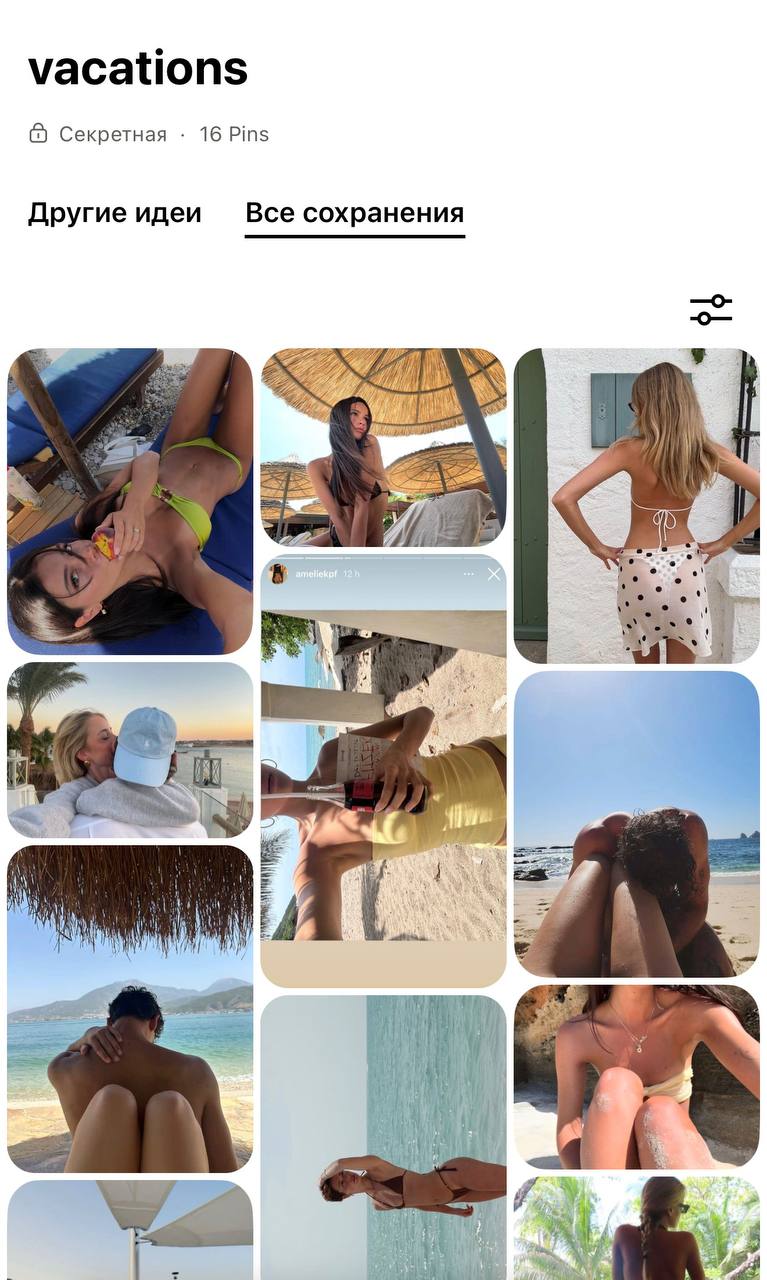Image resolution: width=767 pixels, height=1280 pixels.
Task: Open pin of woman under straw umbrellas
Action: click(x=383, y=447)
